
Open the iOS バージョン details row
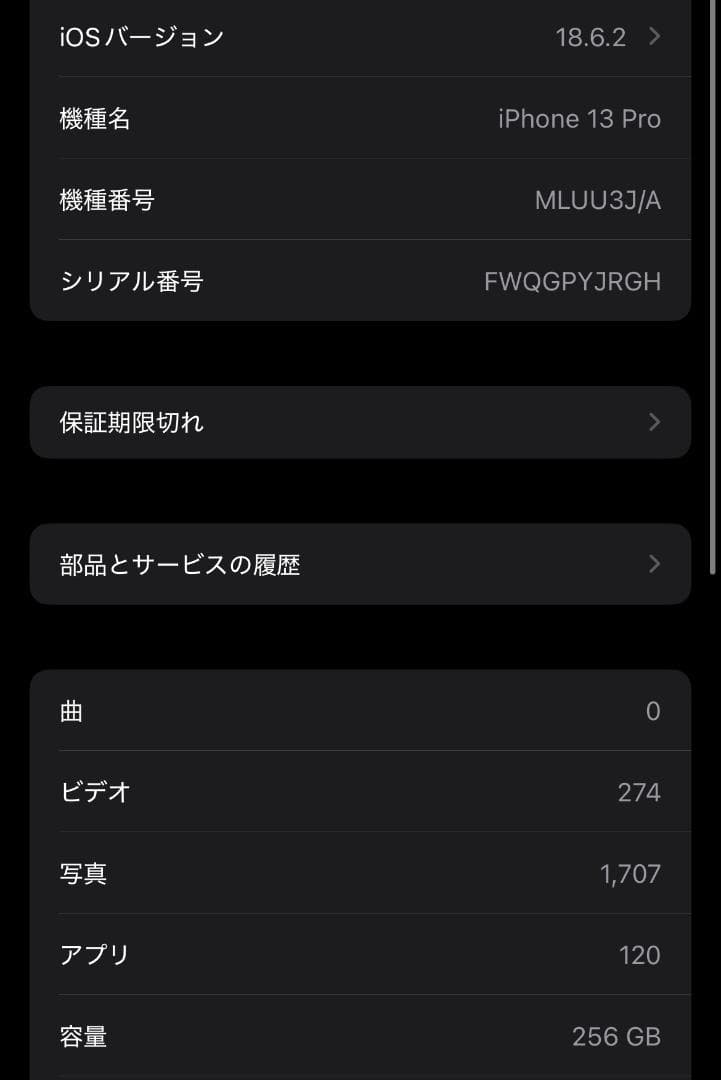(360, 37)
